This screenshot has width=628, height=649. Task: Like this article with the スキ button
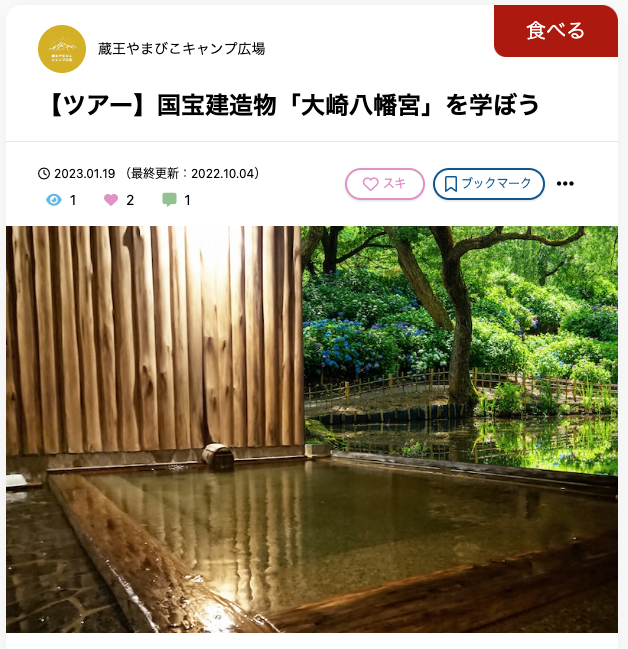[x=385, y=184]
